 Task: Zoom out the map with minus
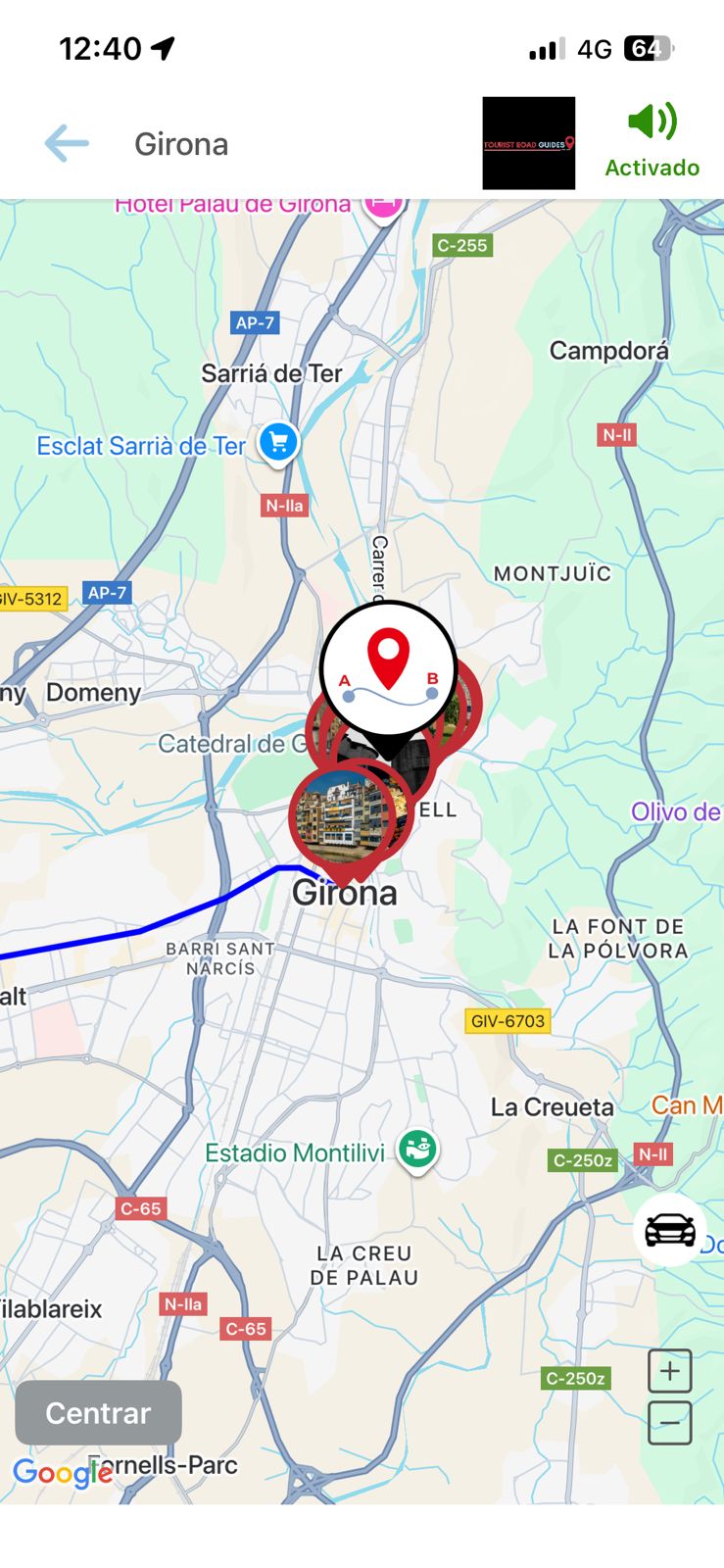(x=670, y=1422)
